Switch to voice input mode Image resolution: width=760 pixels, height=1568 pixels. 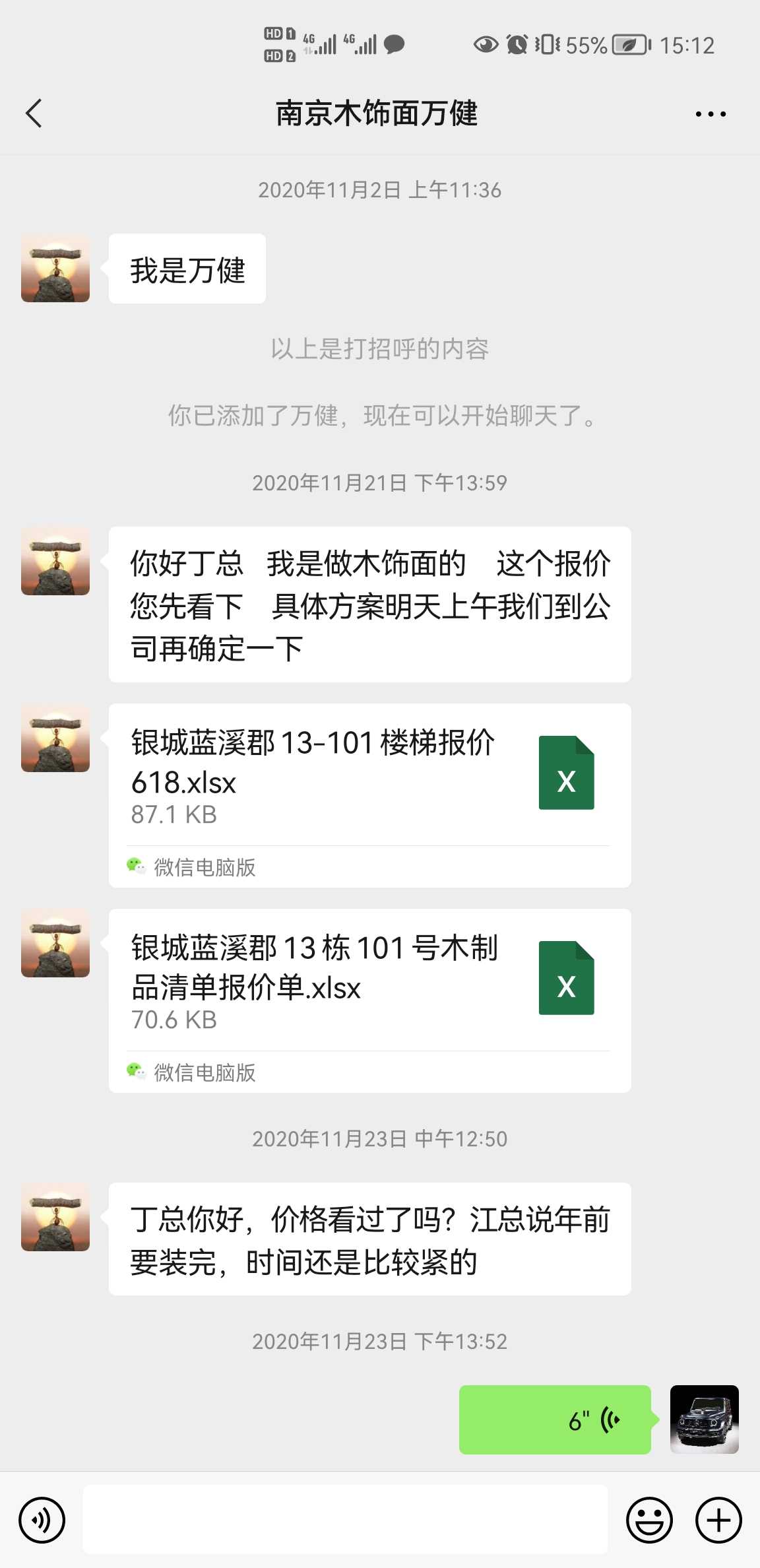42,1520
